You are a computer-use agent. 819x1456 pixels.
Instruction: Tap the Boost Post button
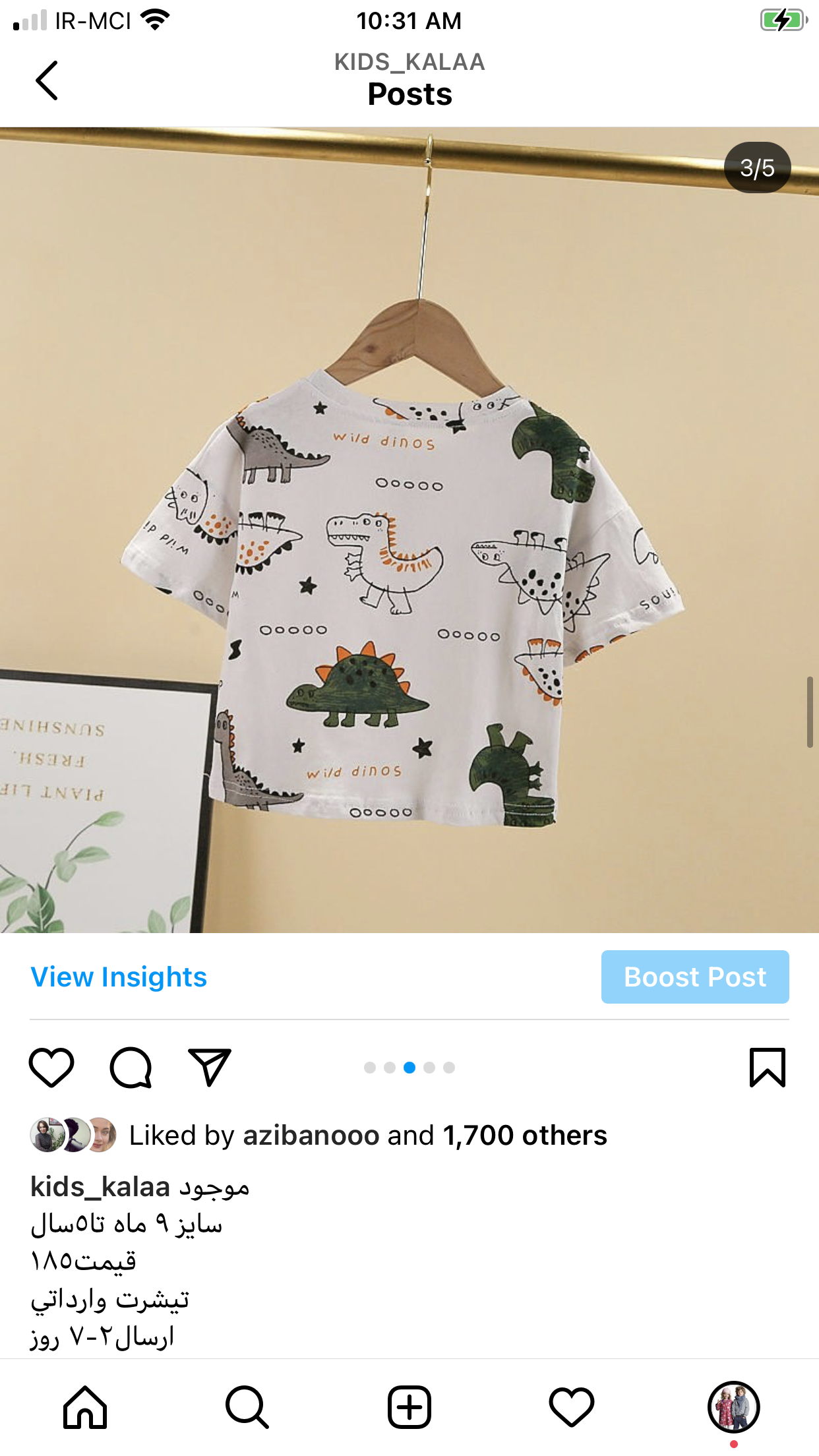[694, 977]
